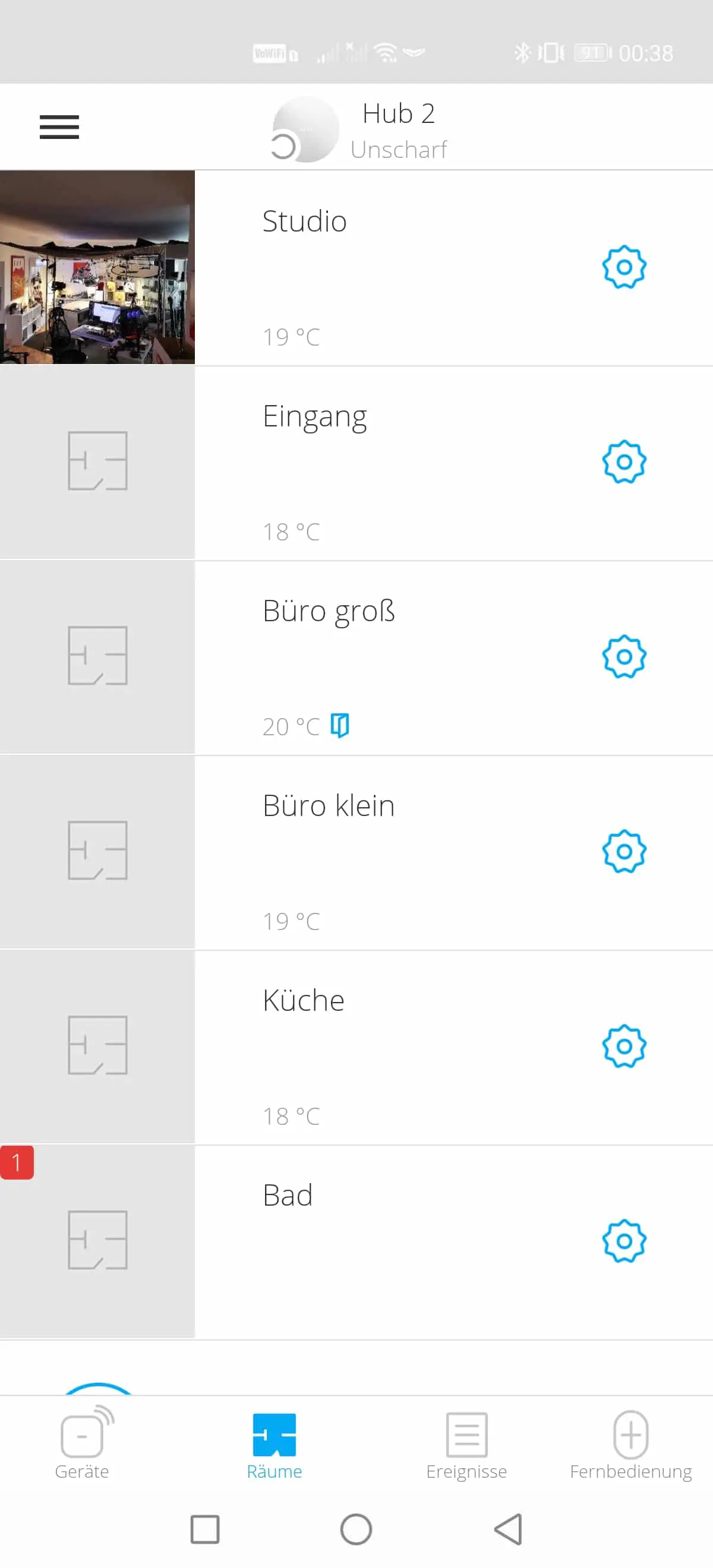Open the Küche room
Image resolution: width=713 pixels, height=1568 pixels.
356,1047
